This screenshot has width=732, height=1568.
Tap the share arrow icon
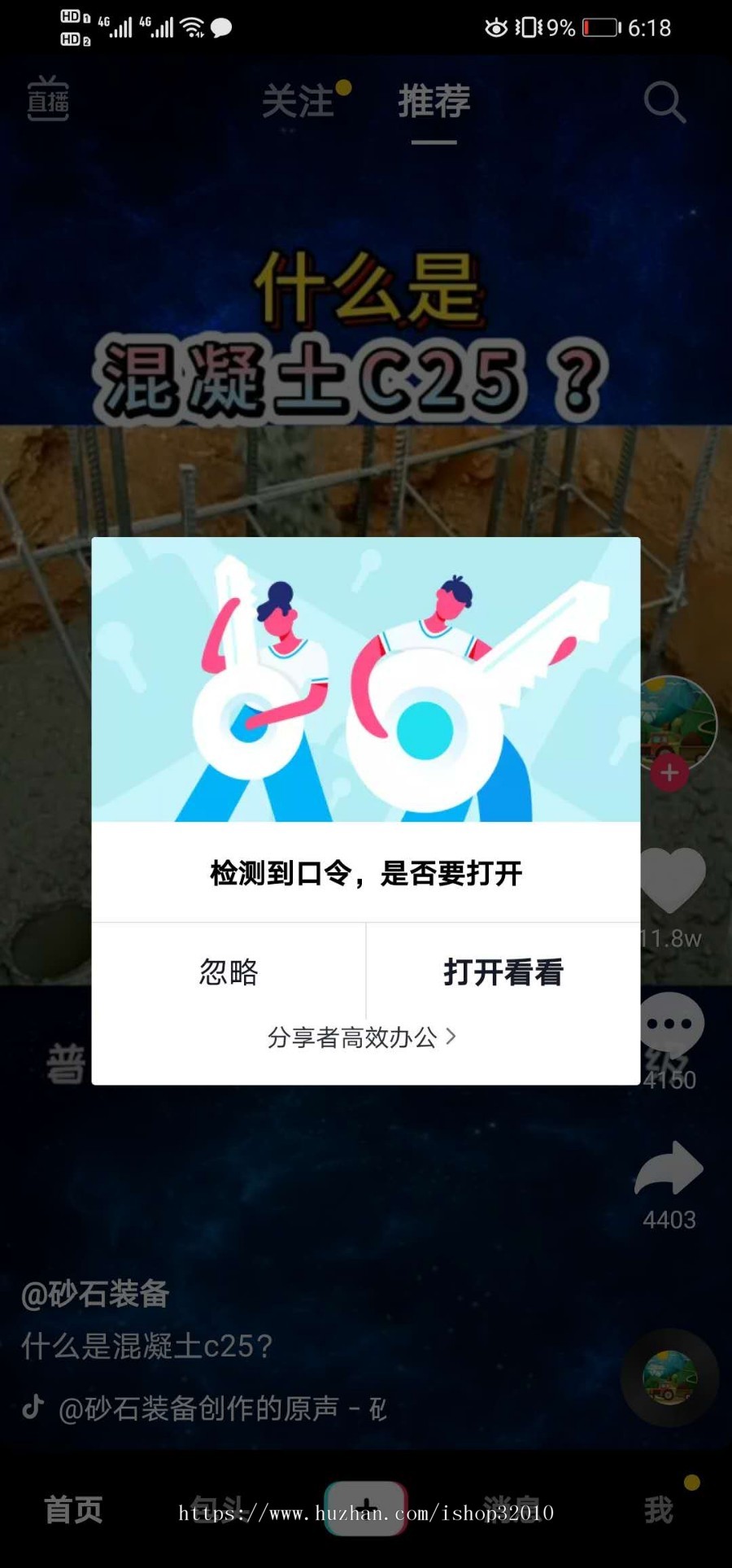click(669, 1169)
